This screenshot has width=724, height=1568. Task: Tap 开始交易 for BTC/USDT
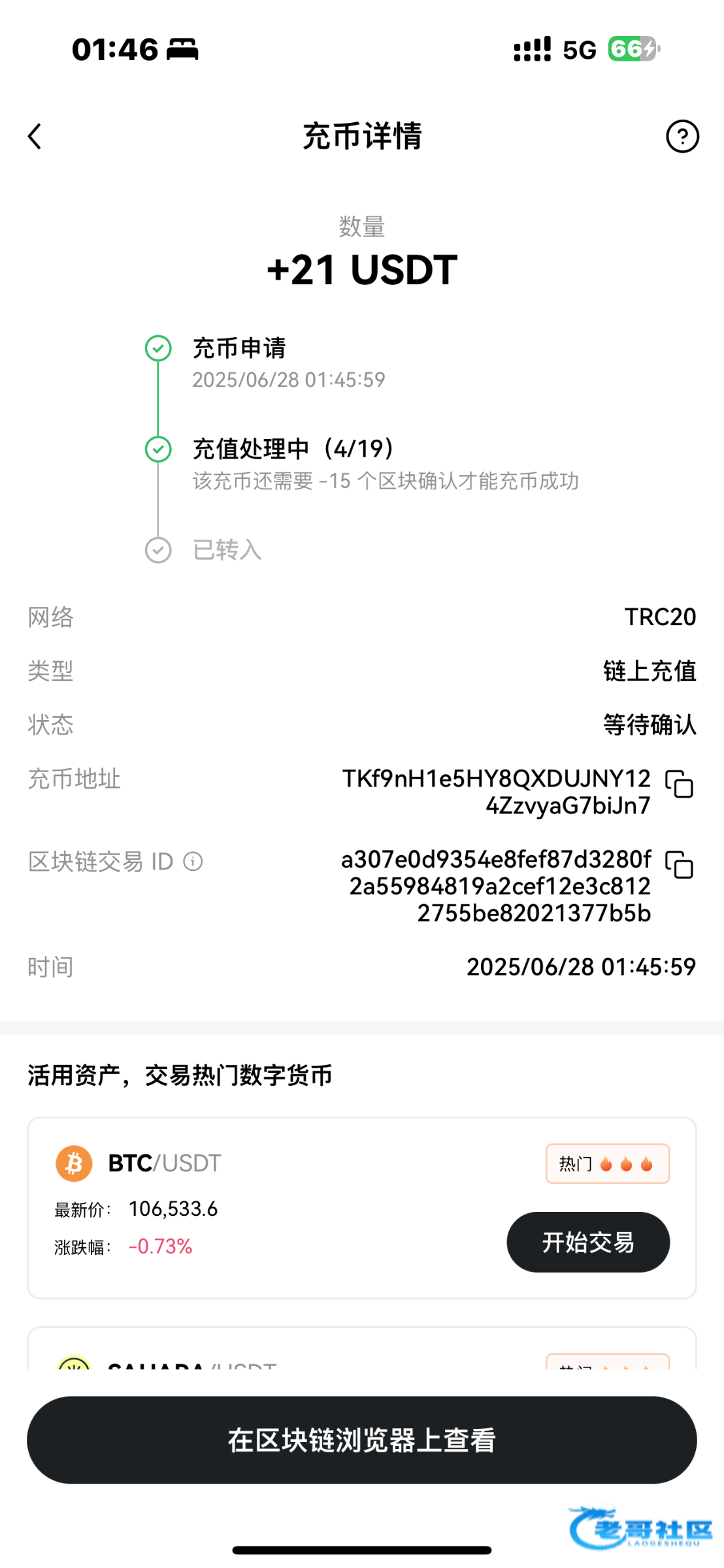[x=588, y=1242]
